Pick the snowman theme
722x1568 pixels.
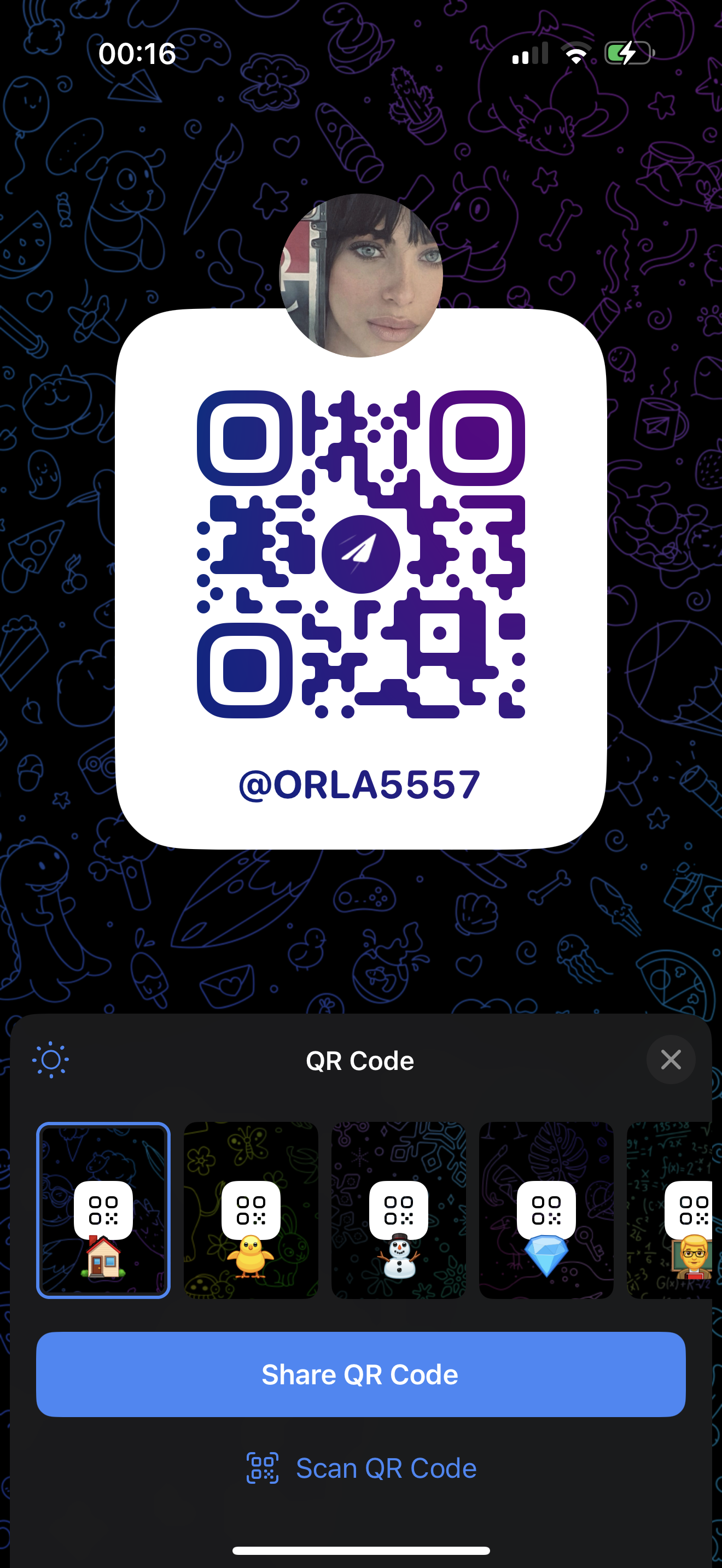click(x=399, y=1209)
